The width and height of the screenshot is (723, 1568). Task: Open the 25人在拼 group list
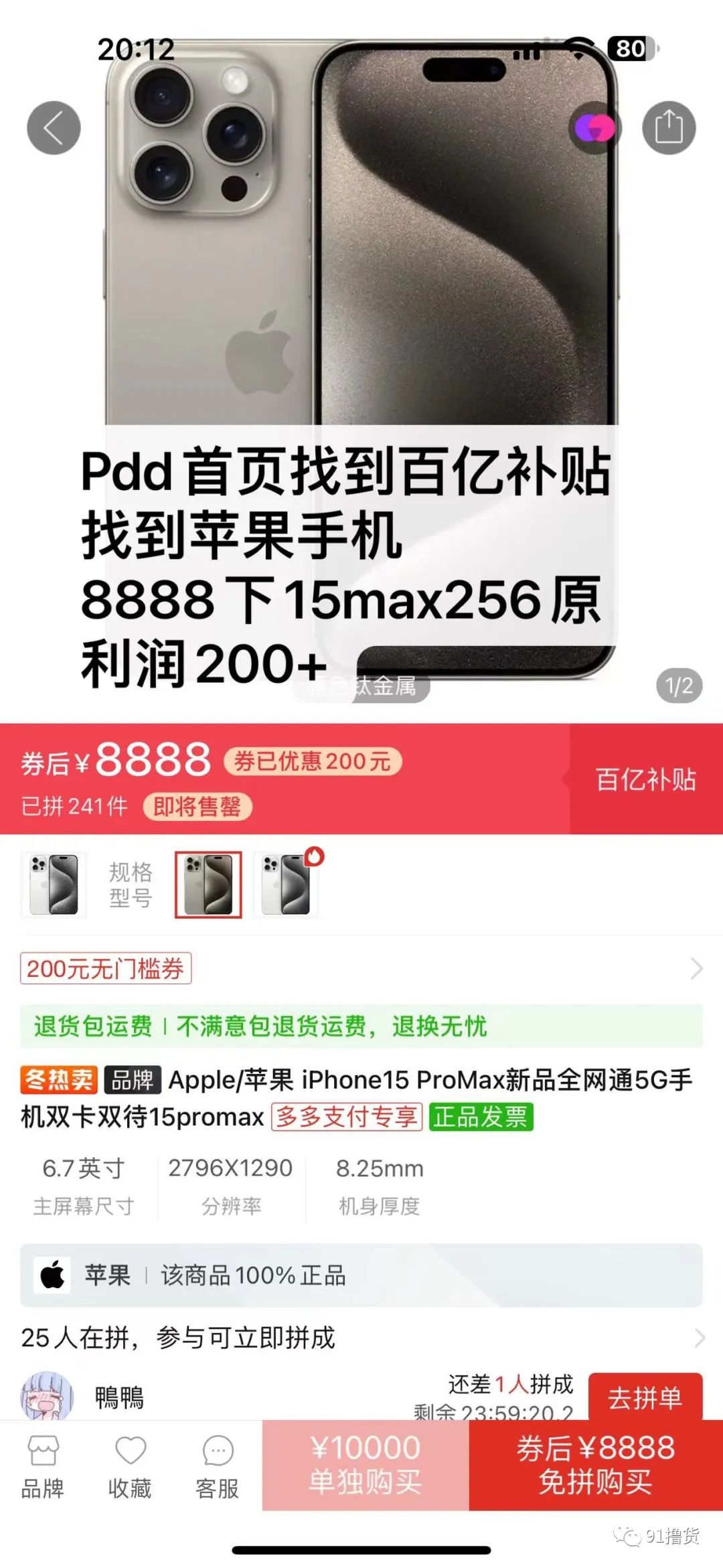(361, 1338)
